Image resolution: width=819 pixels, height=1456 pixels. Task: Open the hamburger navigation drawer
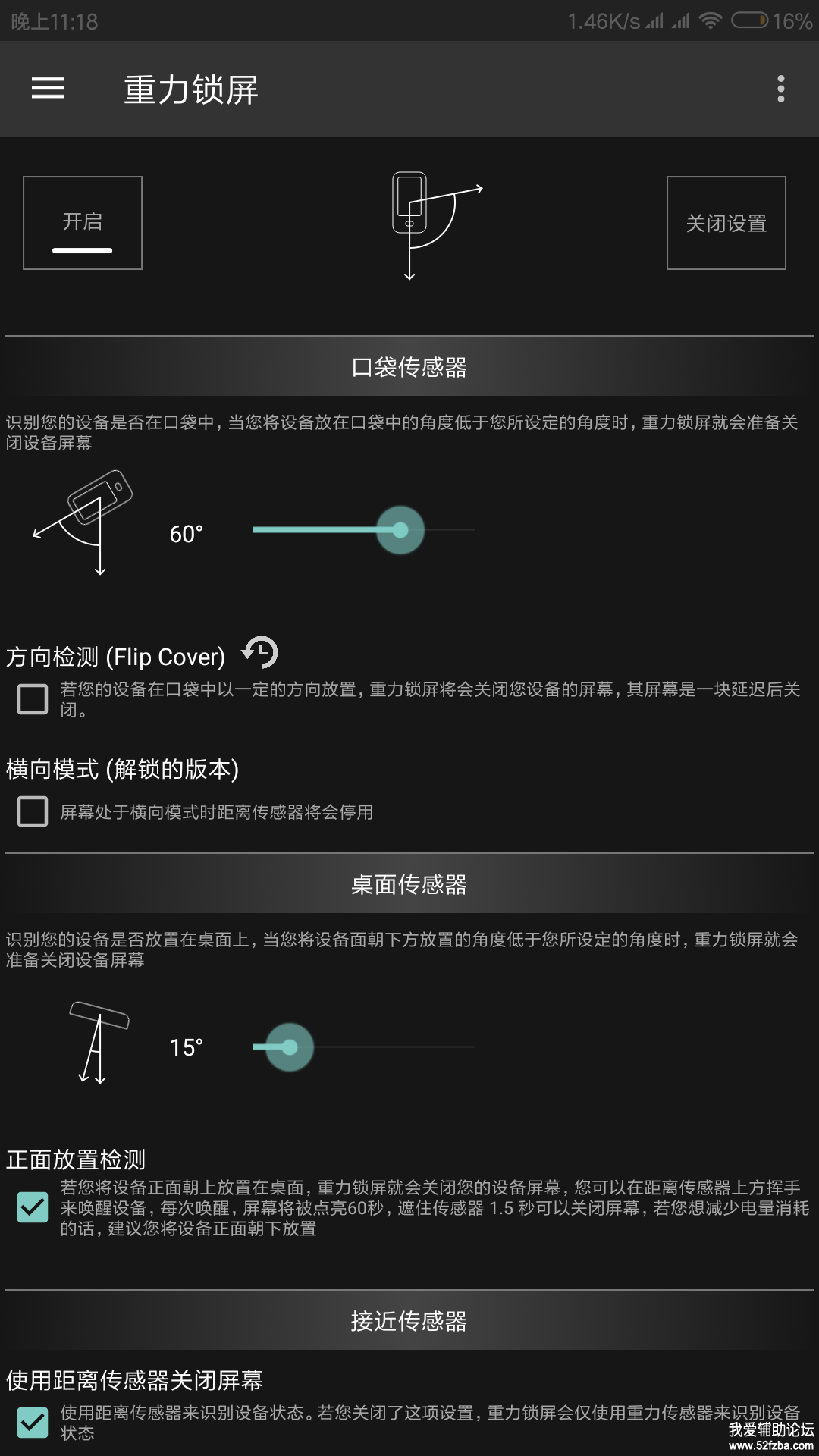coord(47,89)
